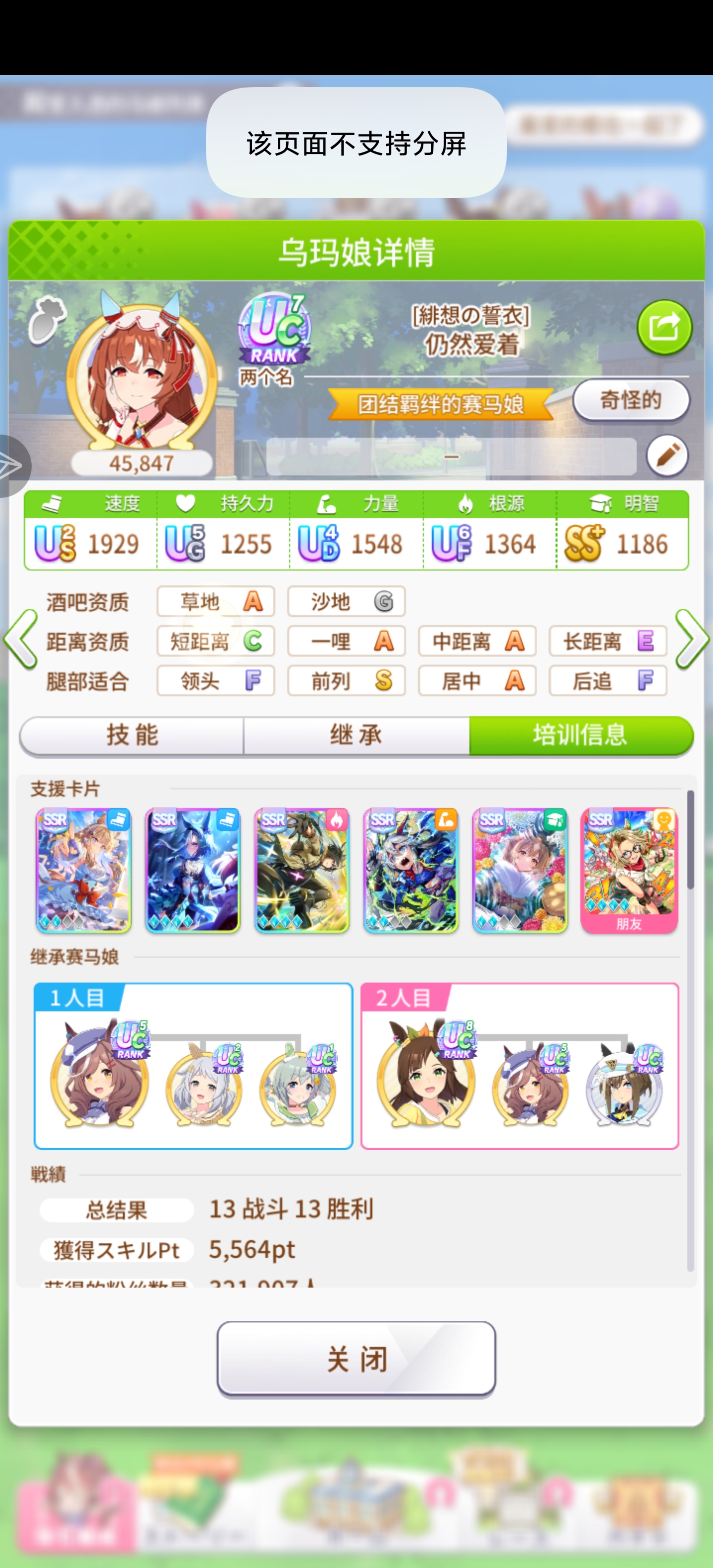Go to next Uma Musume with right arrow
Screen dimensions: 713x1568
click(x=692, y=639)
